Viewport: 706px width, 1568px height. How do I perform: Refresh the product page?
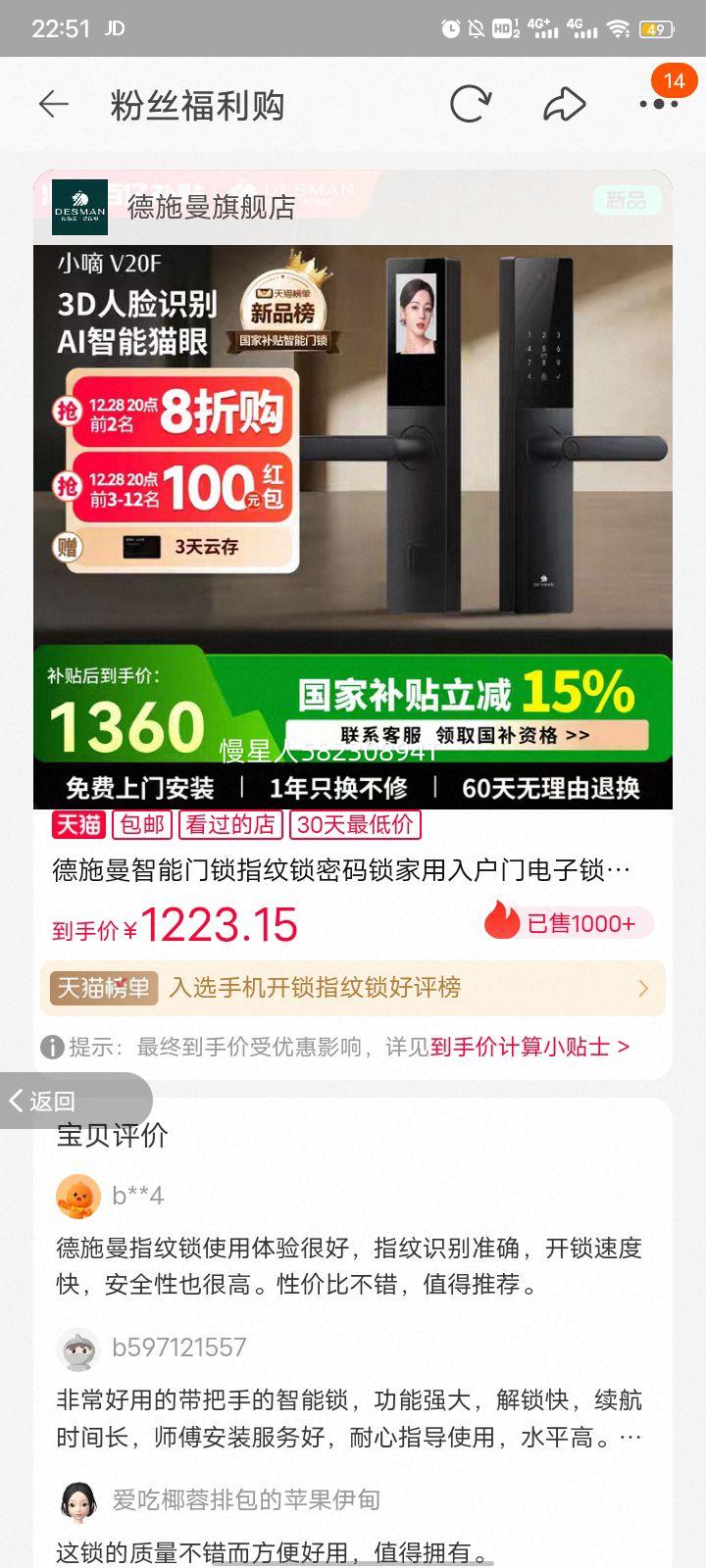point(474,102)
